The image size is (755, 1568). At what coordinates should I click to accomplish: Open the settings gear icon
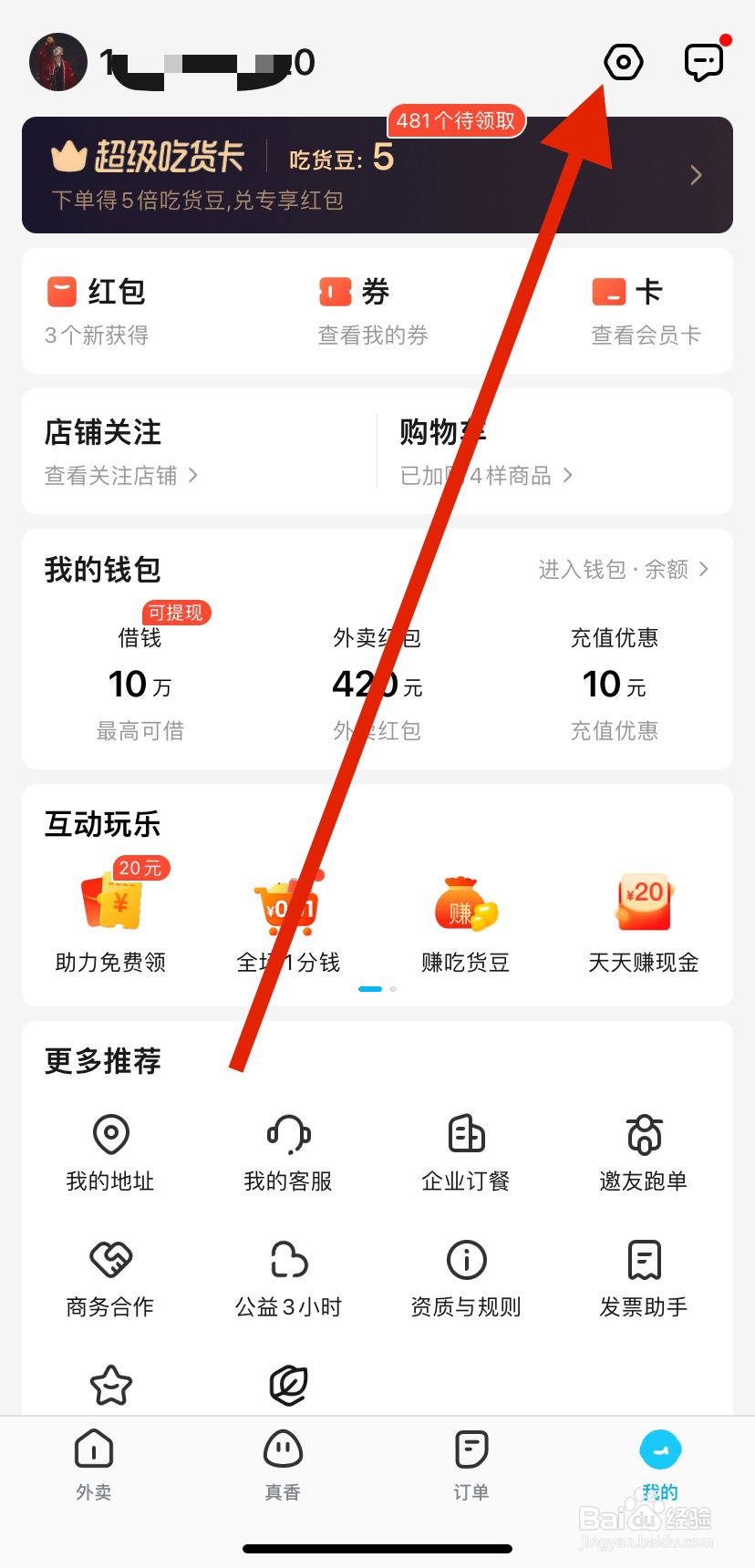point(623,62)
